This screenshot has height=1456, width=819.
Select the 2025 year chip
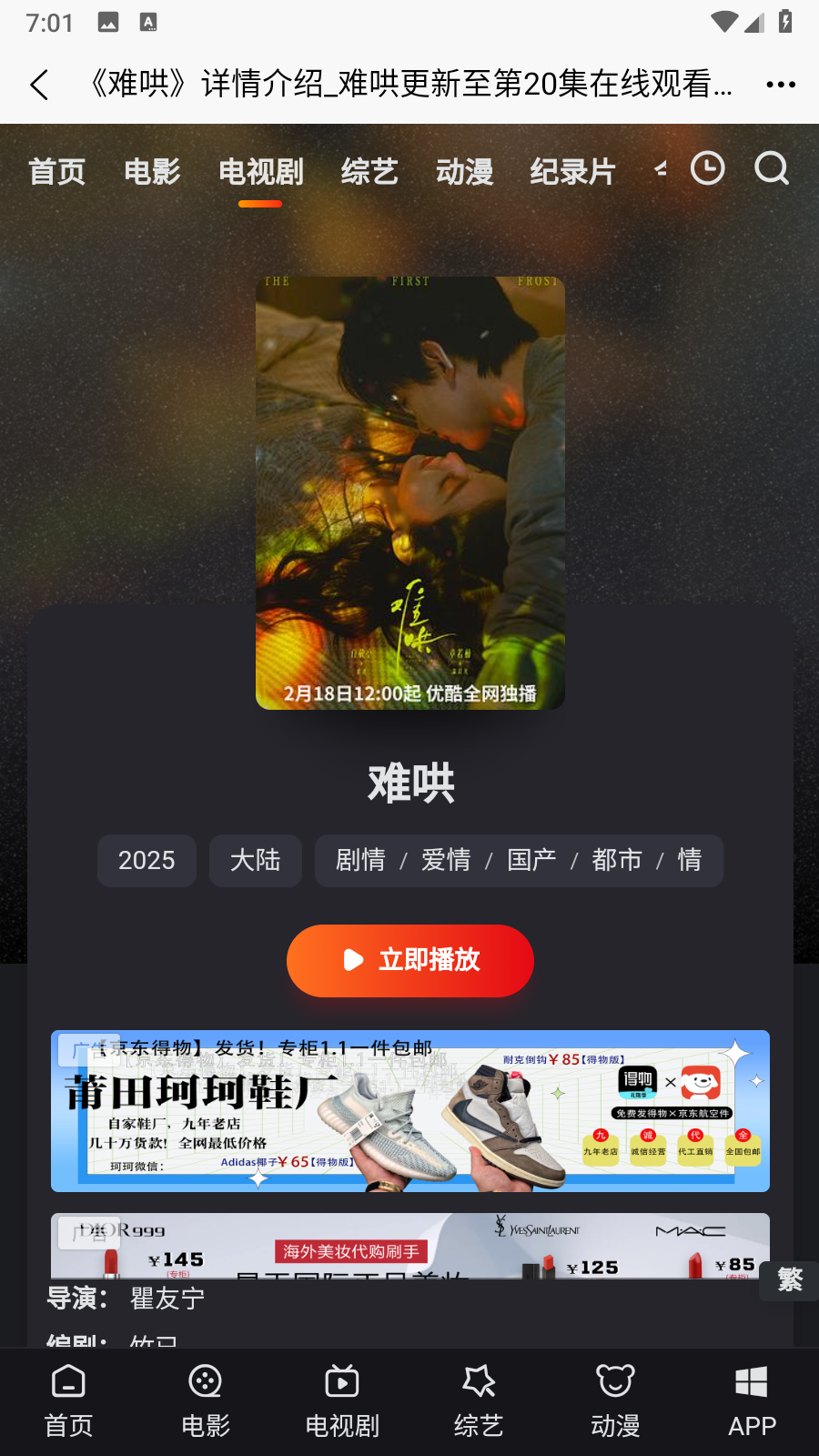point(147,860)
